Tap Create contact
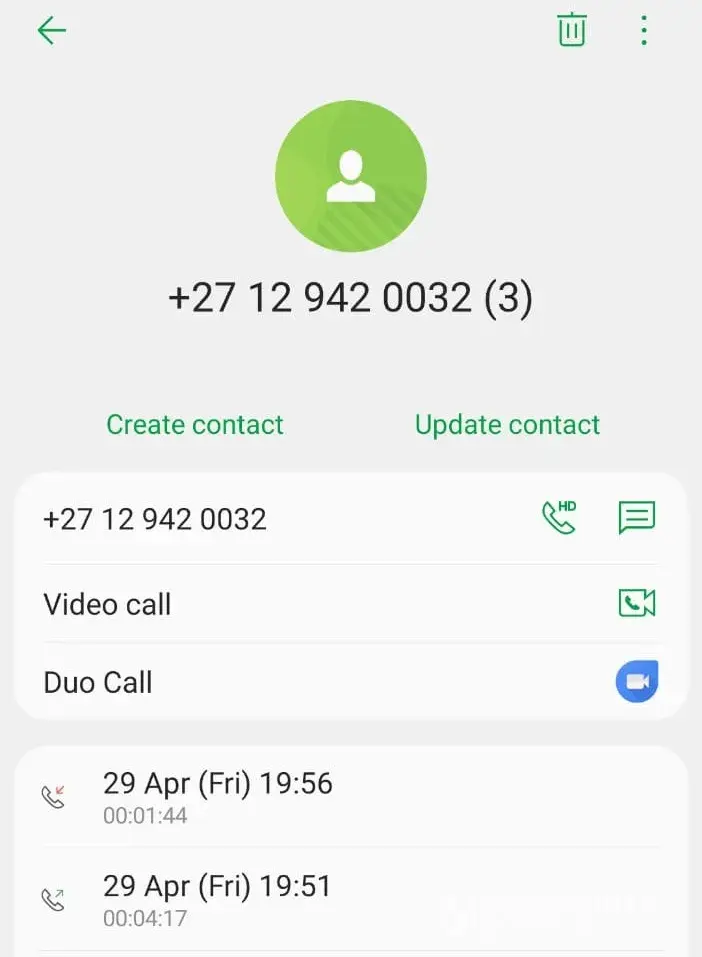This screenshot has height=957, width=702. [195, 424]
